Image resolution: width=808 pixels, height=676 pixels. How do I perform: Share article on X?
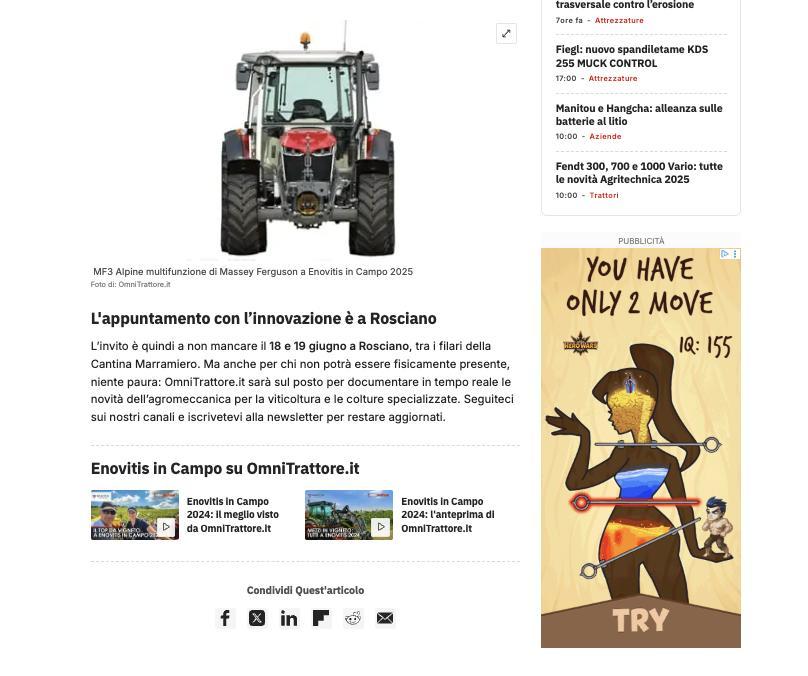point(257,618)
